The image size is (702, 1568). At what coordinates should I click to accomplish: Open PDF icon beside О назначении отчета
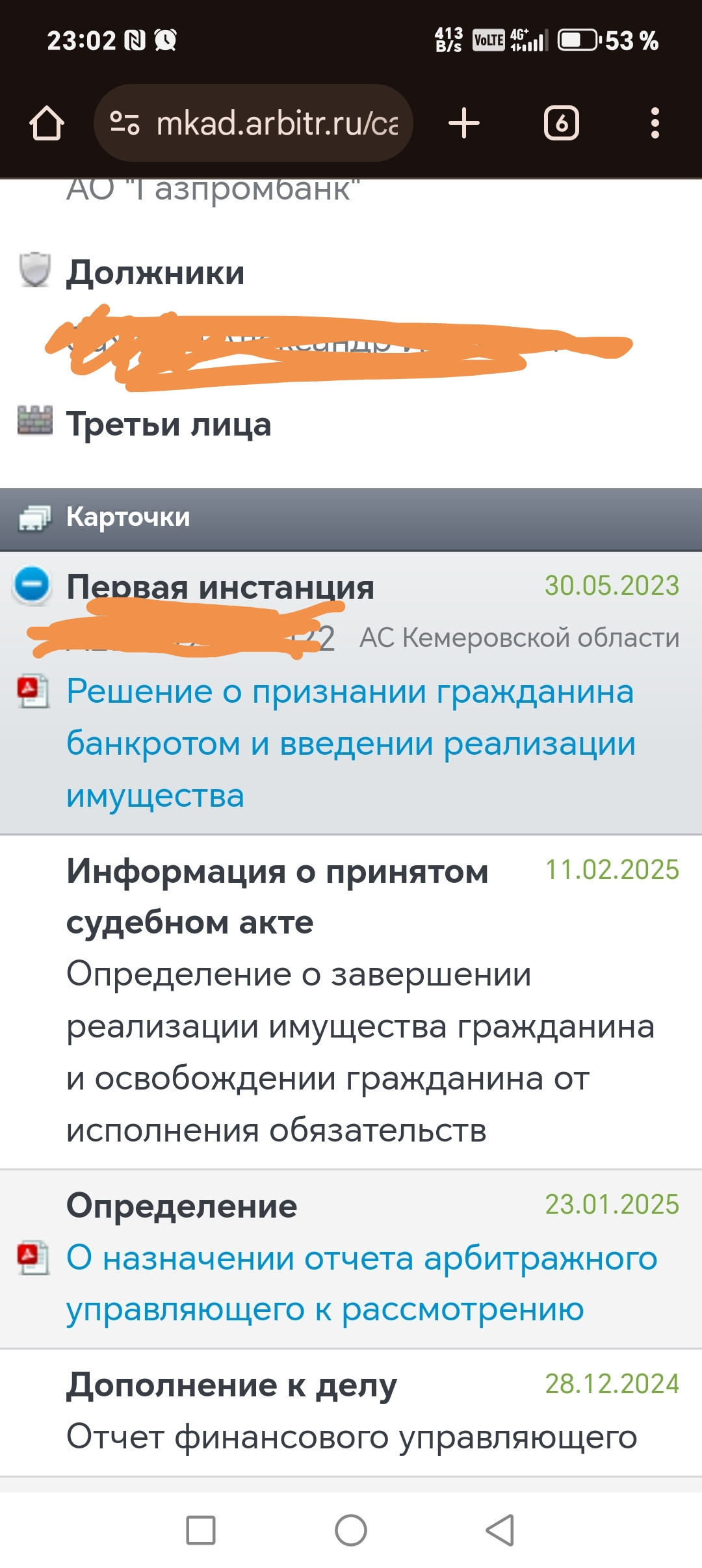tap(32, 1258)
